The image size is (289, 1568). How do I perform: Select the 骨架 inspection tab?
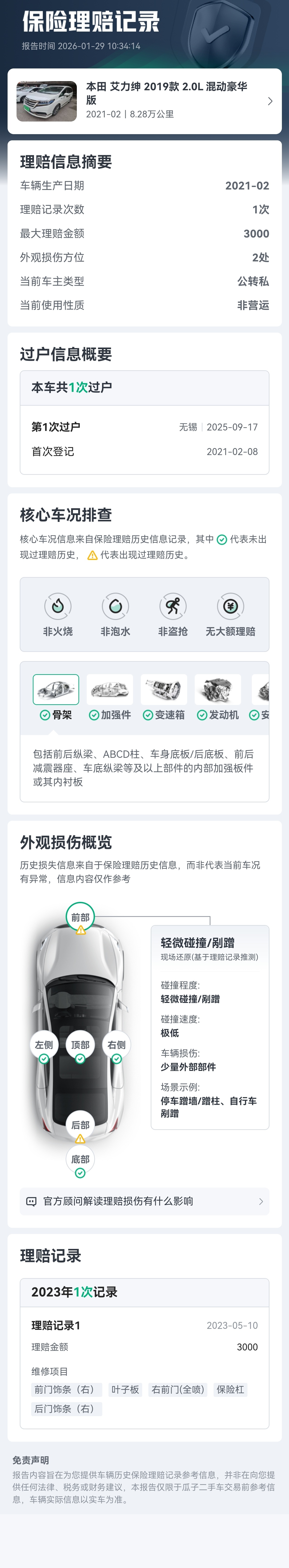click(x=56, y=697)
